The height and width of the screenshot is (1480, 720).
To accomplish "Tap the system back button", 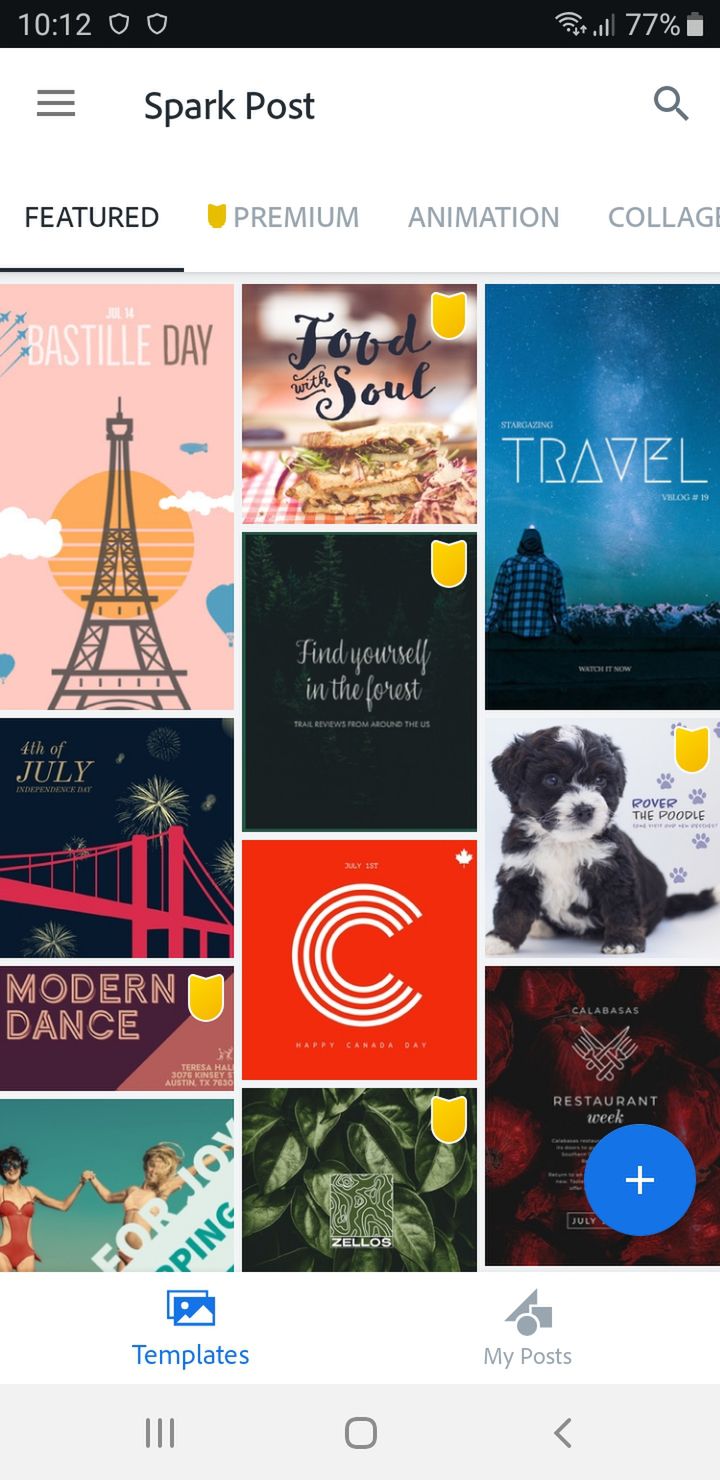I will coord(562,1433).
